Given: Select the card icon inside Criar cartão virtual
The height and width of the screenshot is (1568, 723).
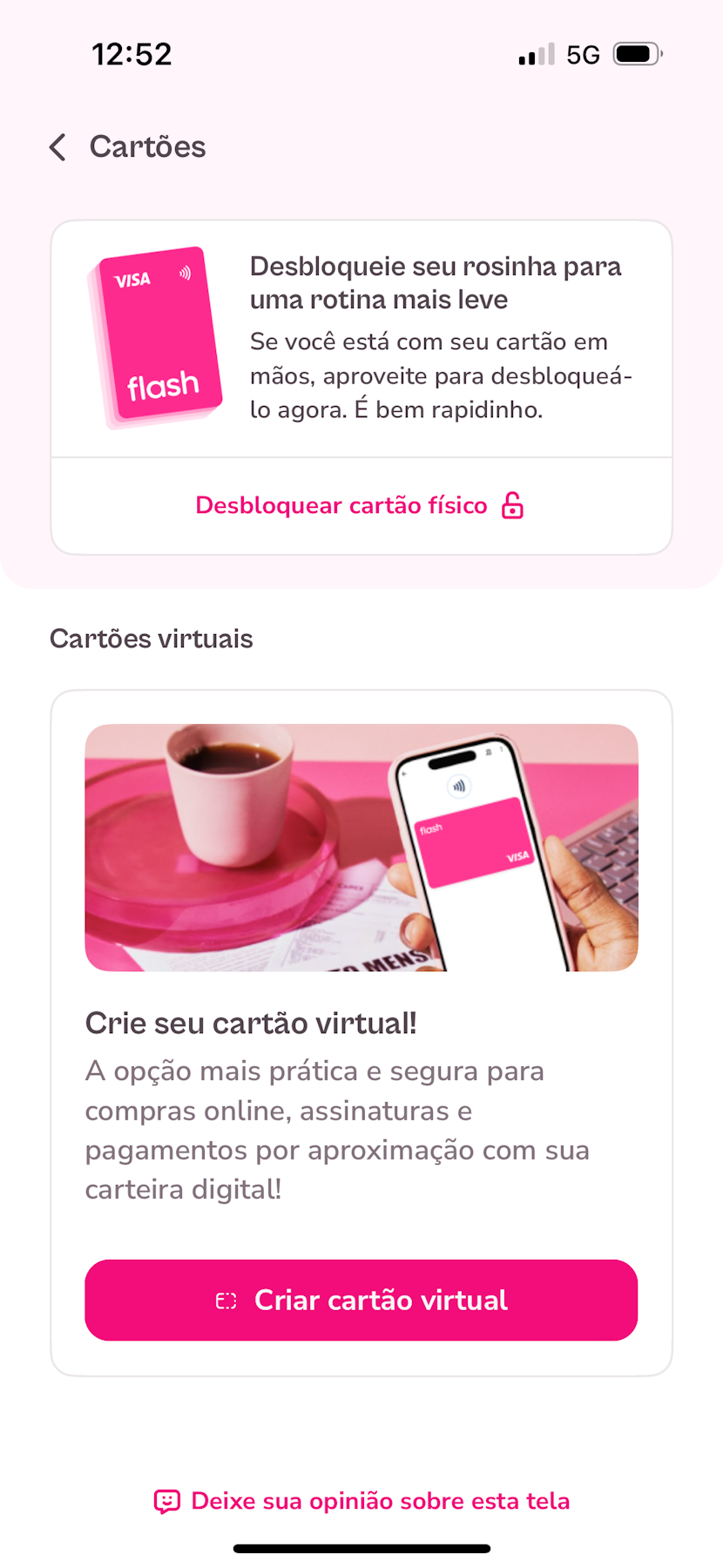Looking at the screenshot, I should [x=226, y=1300].
